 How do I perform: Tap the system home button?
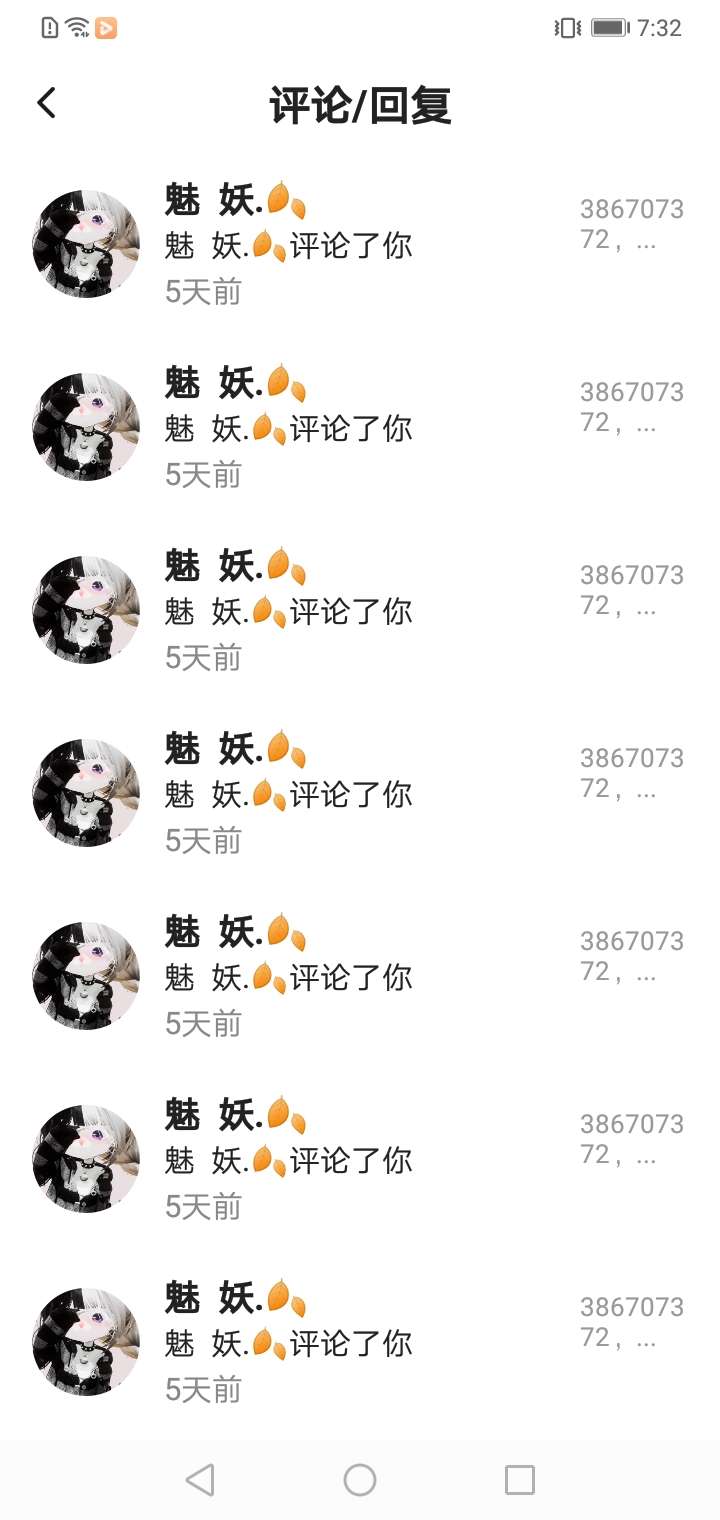click(x=360, y=1480)
